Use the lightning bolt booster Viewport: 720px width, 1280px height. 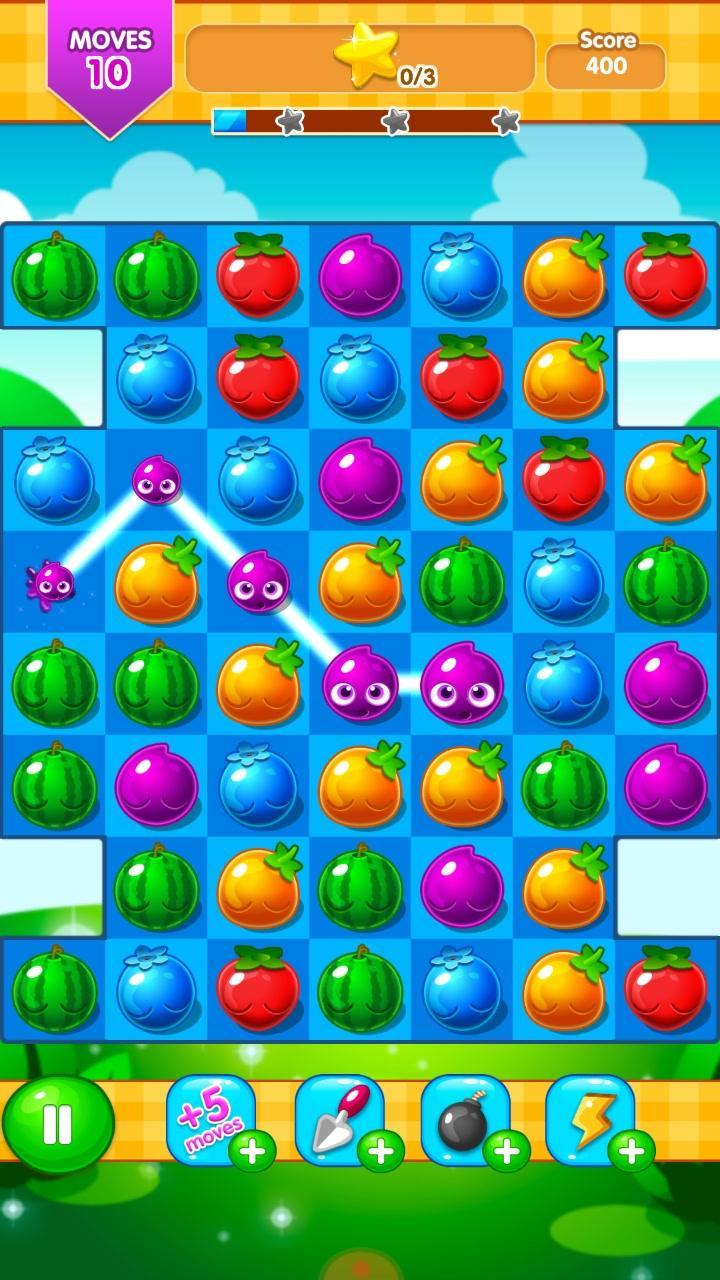[590, 1120]
